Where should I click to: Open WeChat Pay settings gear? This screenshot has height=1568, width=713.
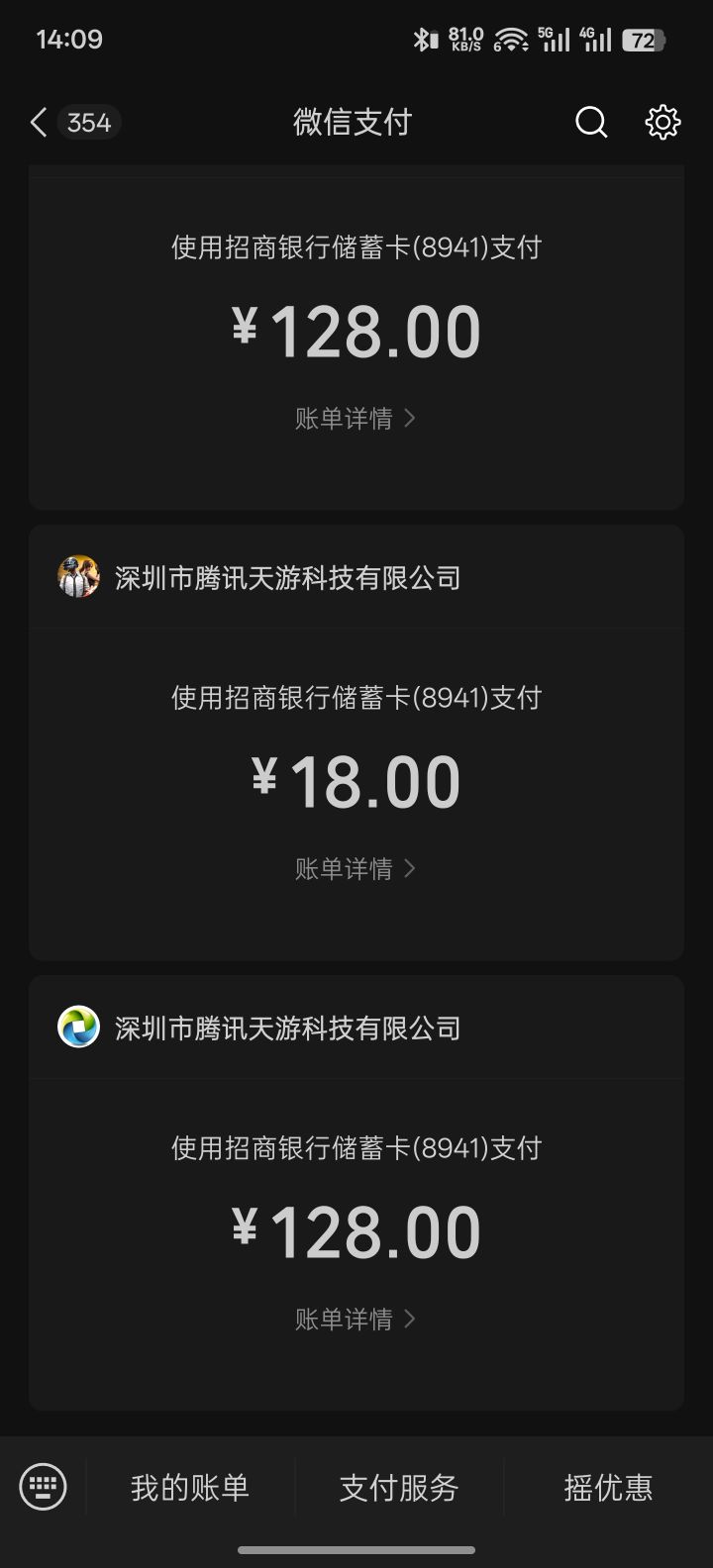click(x=662, y=122)
